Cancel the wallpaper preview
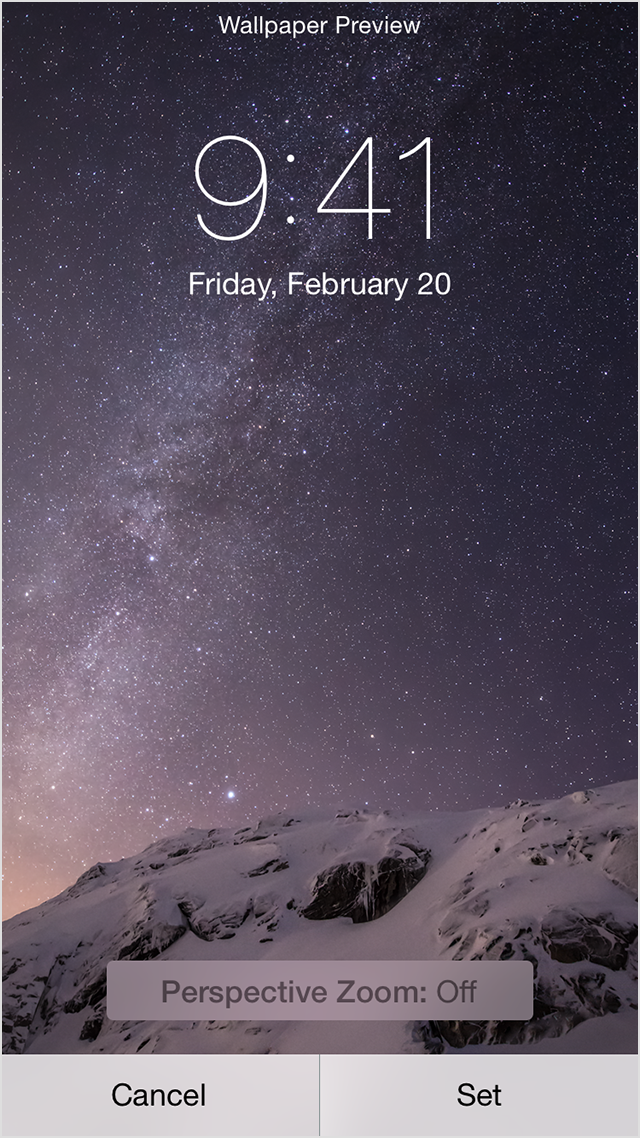This screenshot has width=640, height=1138. pyautogui.click(x=160, y=1094)
